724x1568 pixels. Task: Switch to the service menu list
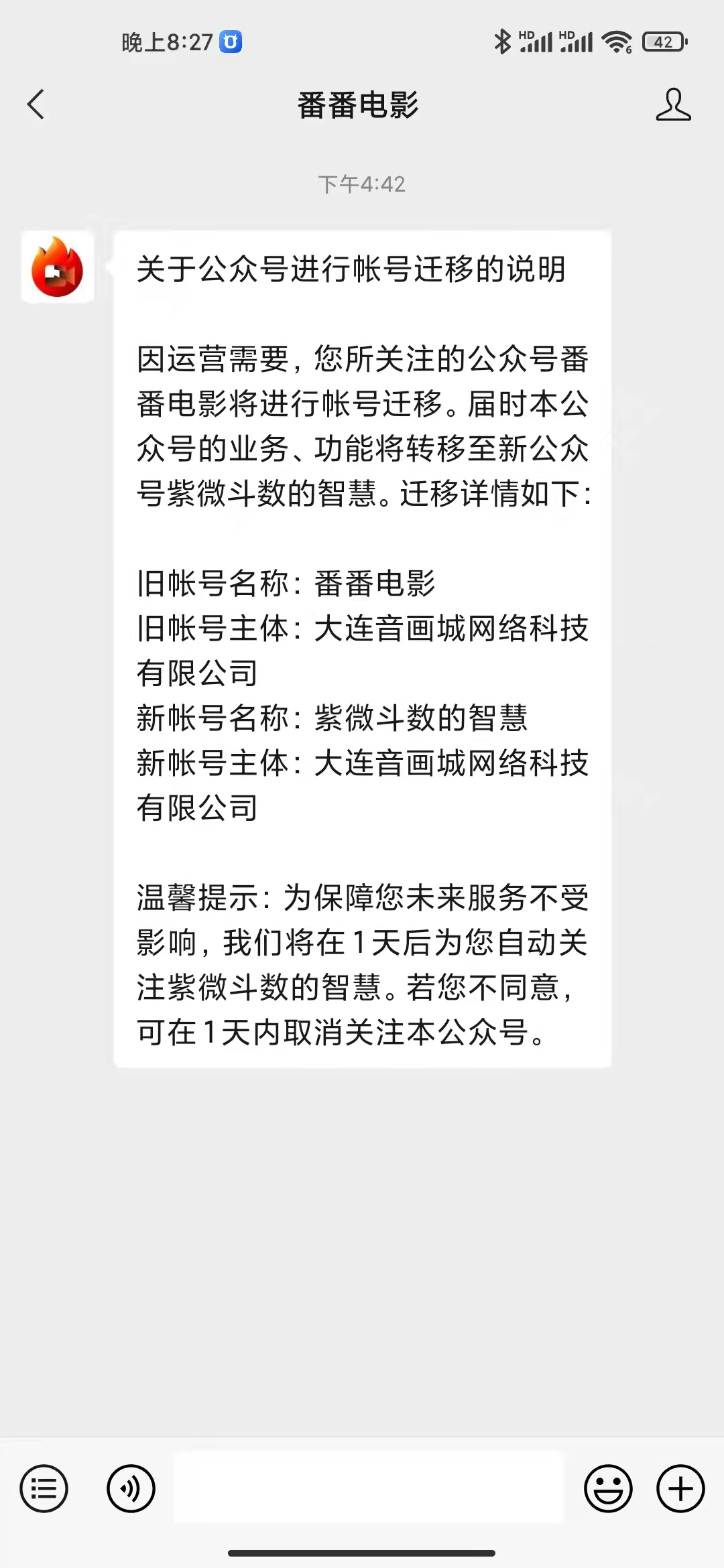click(44, 1489)
